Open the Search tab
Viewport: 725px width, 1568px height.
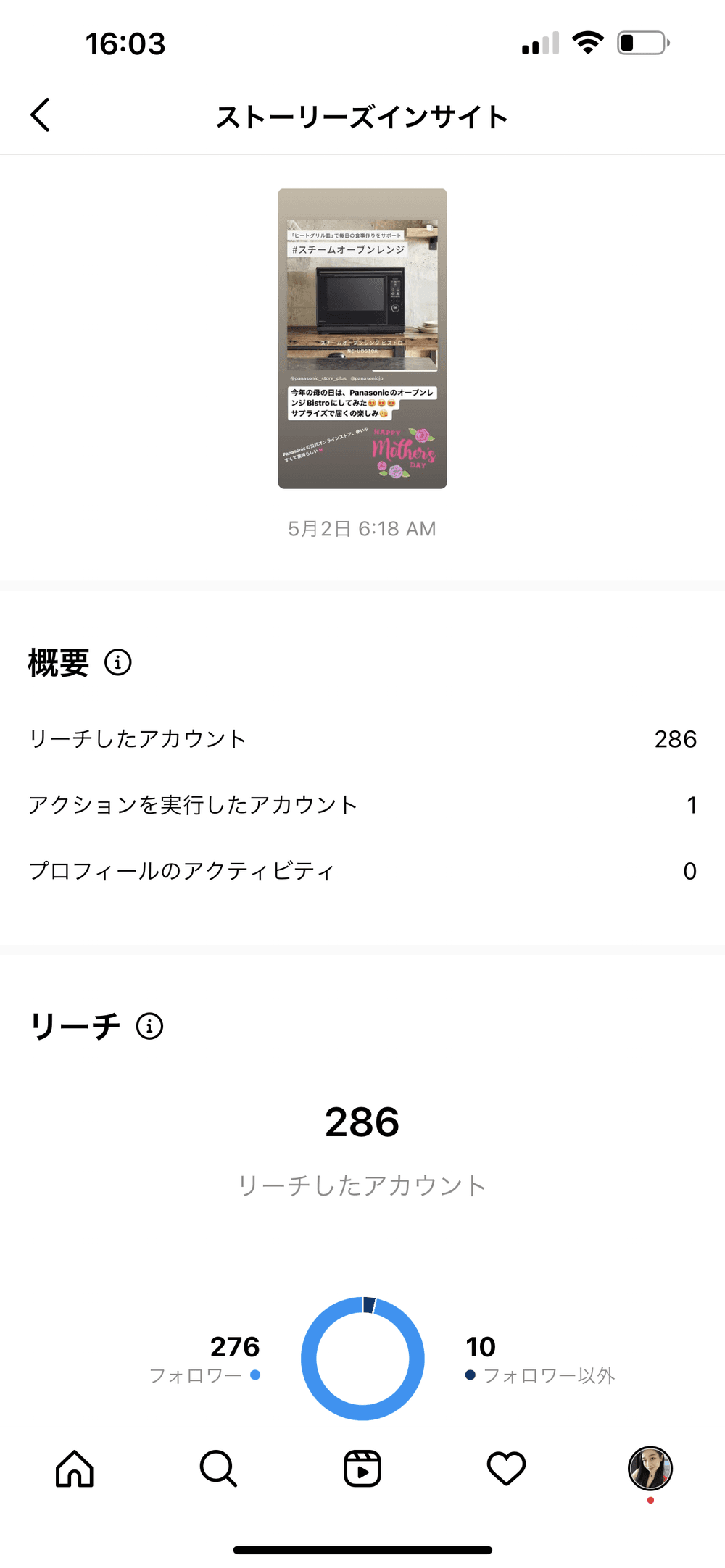click(x=218, y=1469)
